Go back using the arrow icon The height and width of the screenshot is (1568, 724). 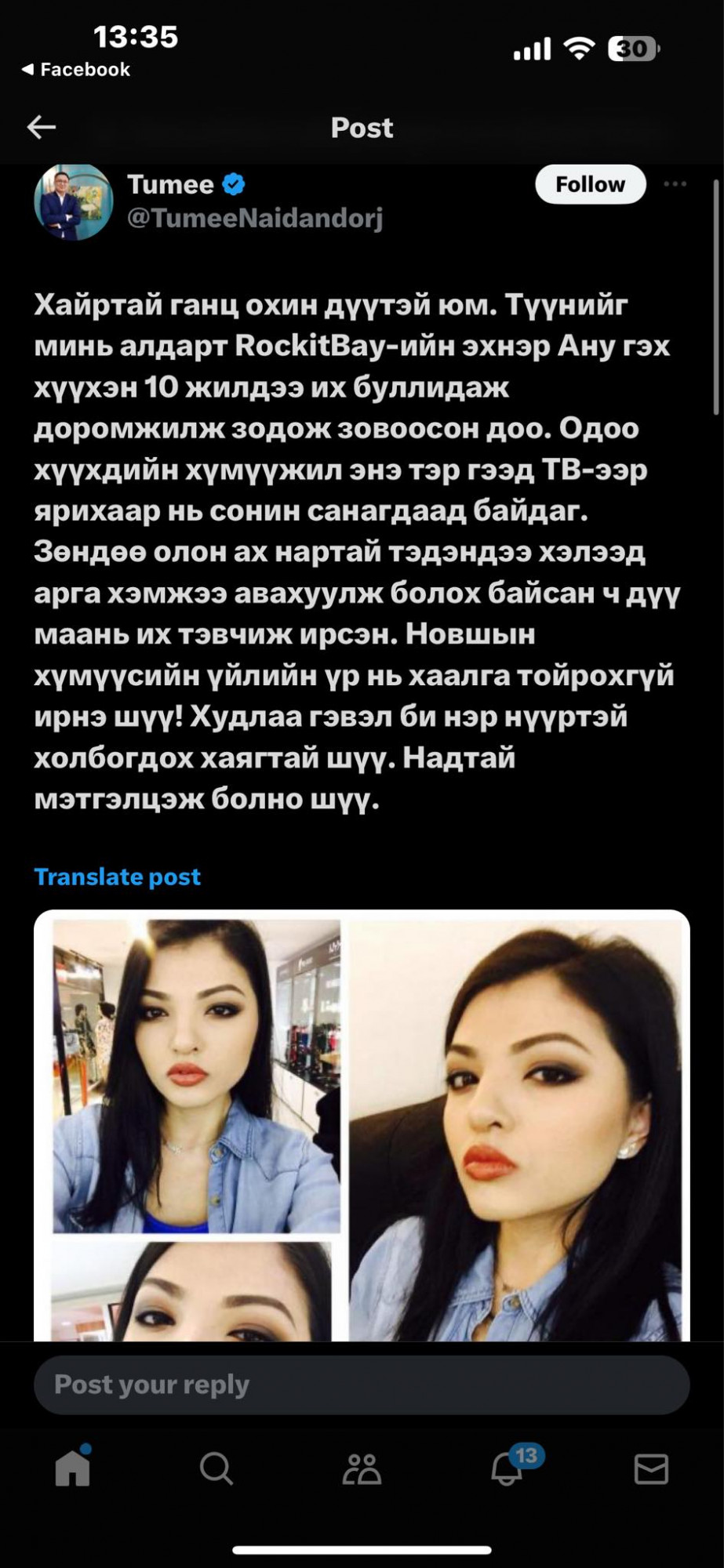coord(41,127)
